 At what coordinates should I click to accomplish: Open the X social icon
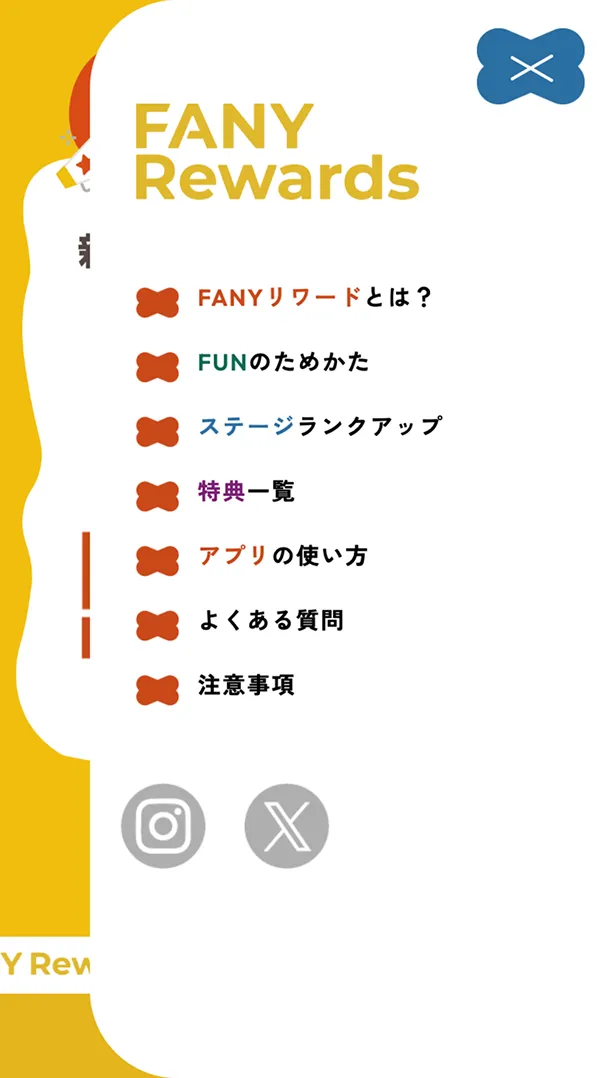tap(286, 826)
